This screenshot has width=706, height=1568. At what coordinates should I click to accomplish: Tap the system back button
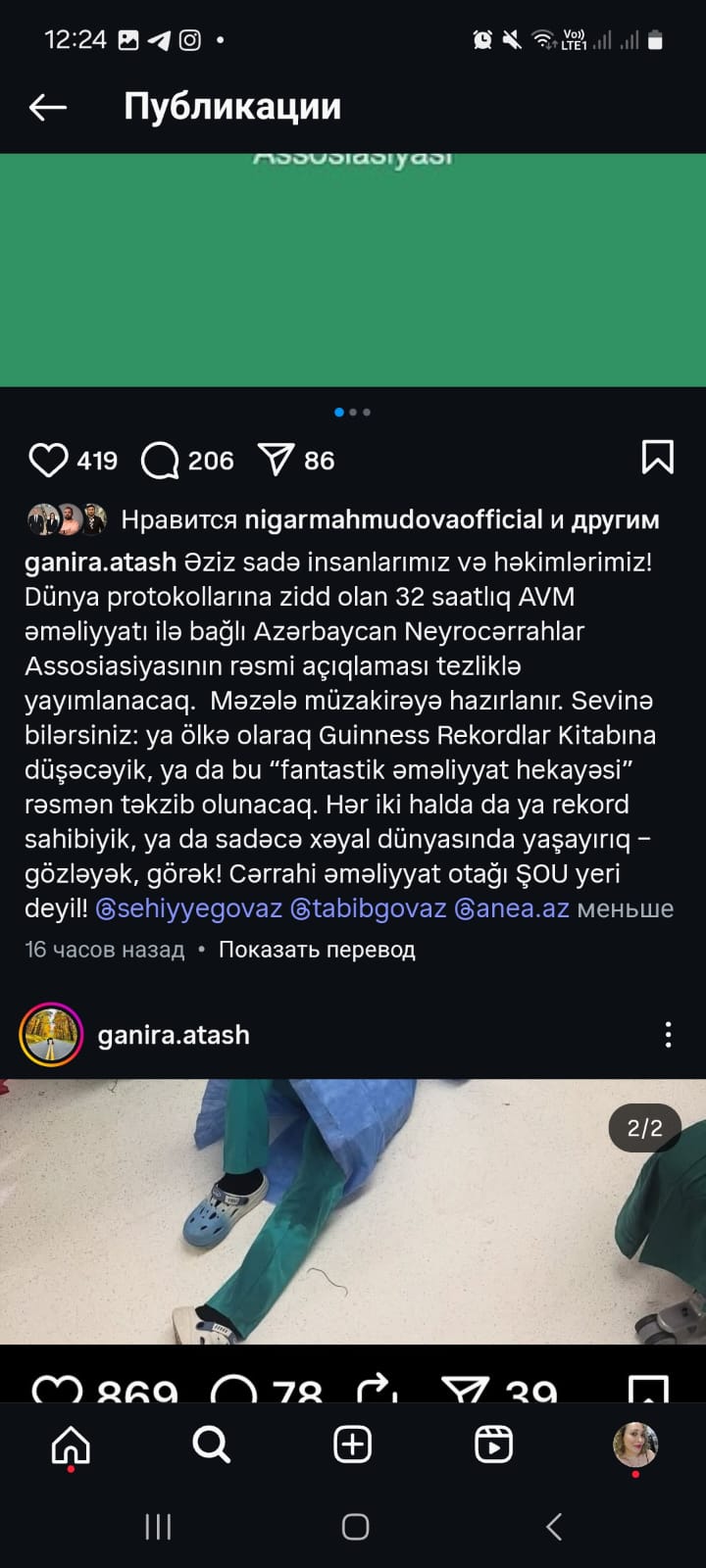[553, 1526]
